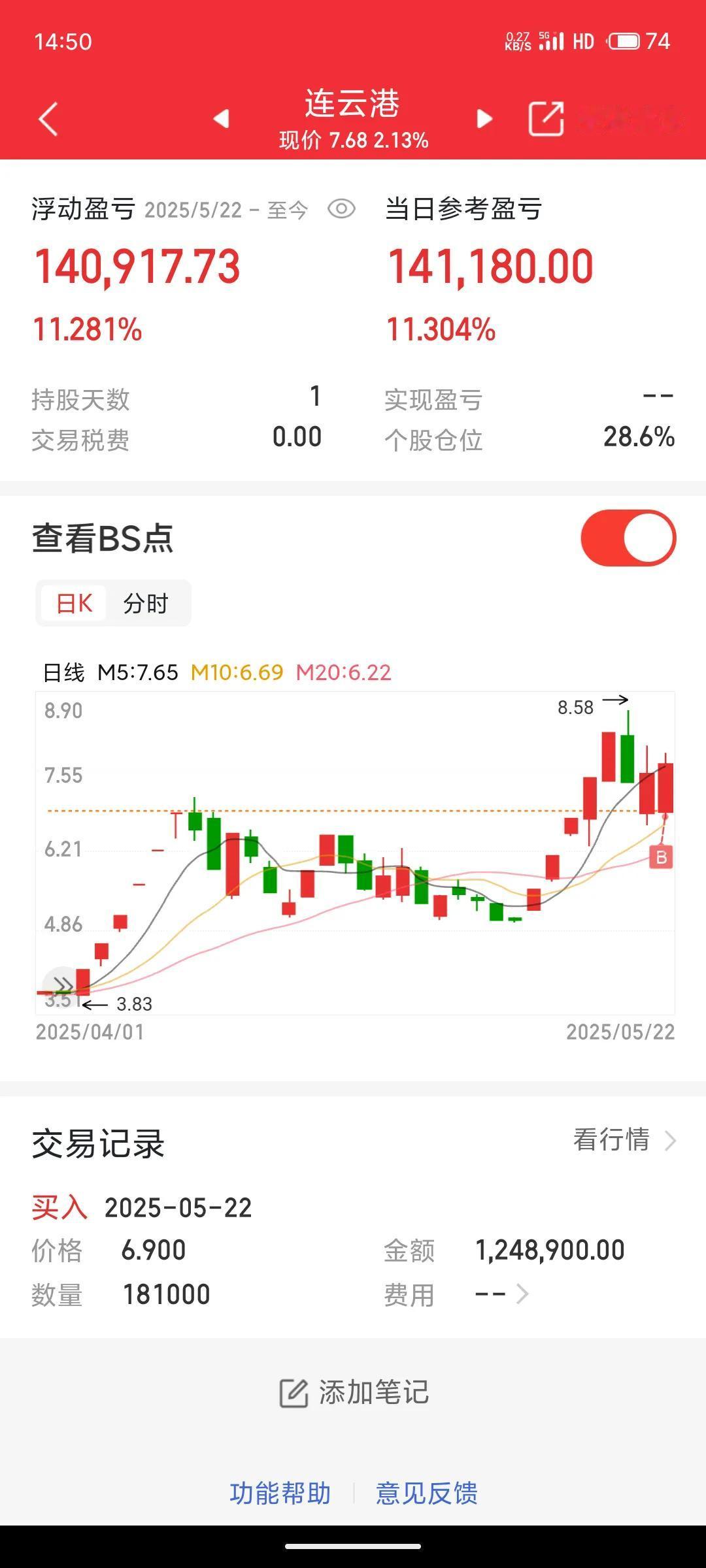Switch to the next stock with right triangle
This screenshot has width=706, height=1568.
(484, 118)
